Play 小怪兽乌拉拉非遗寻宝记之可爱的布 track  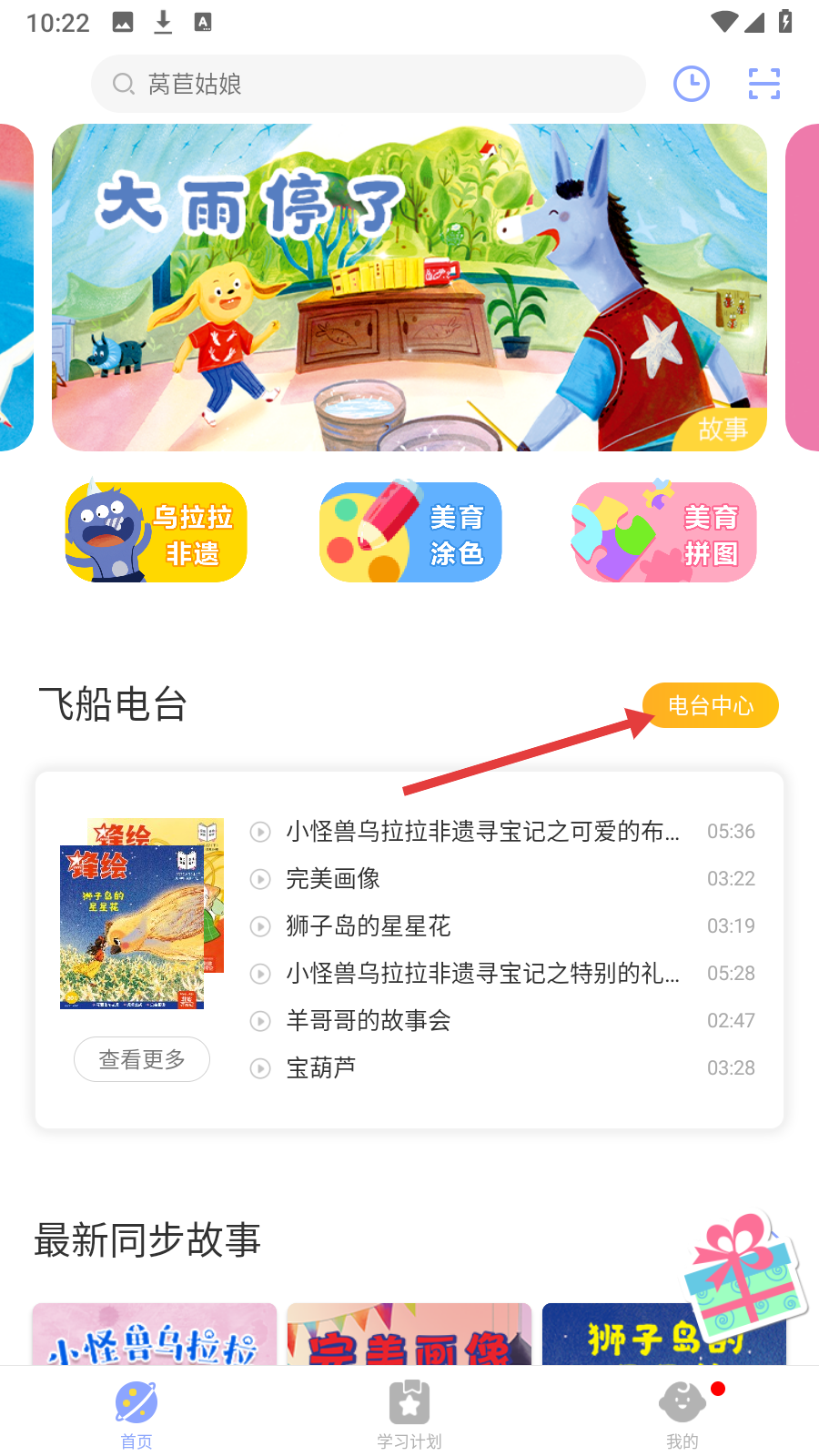pyautogui.click(x=482, y=832)
